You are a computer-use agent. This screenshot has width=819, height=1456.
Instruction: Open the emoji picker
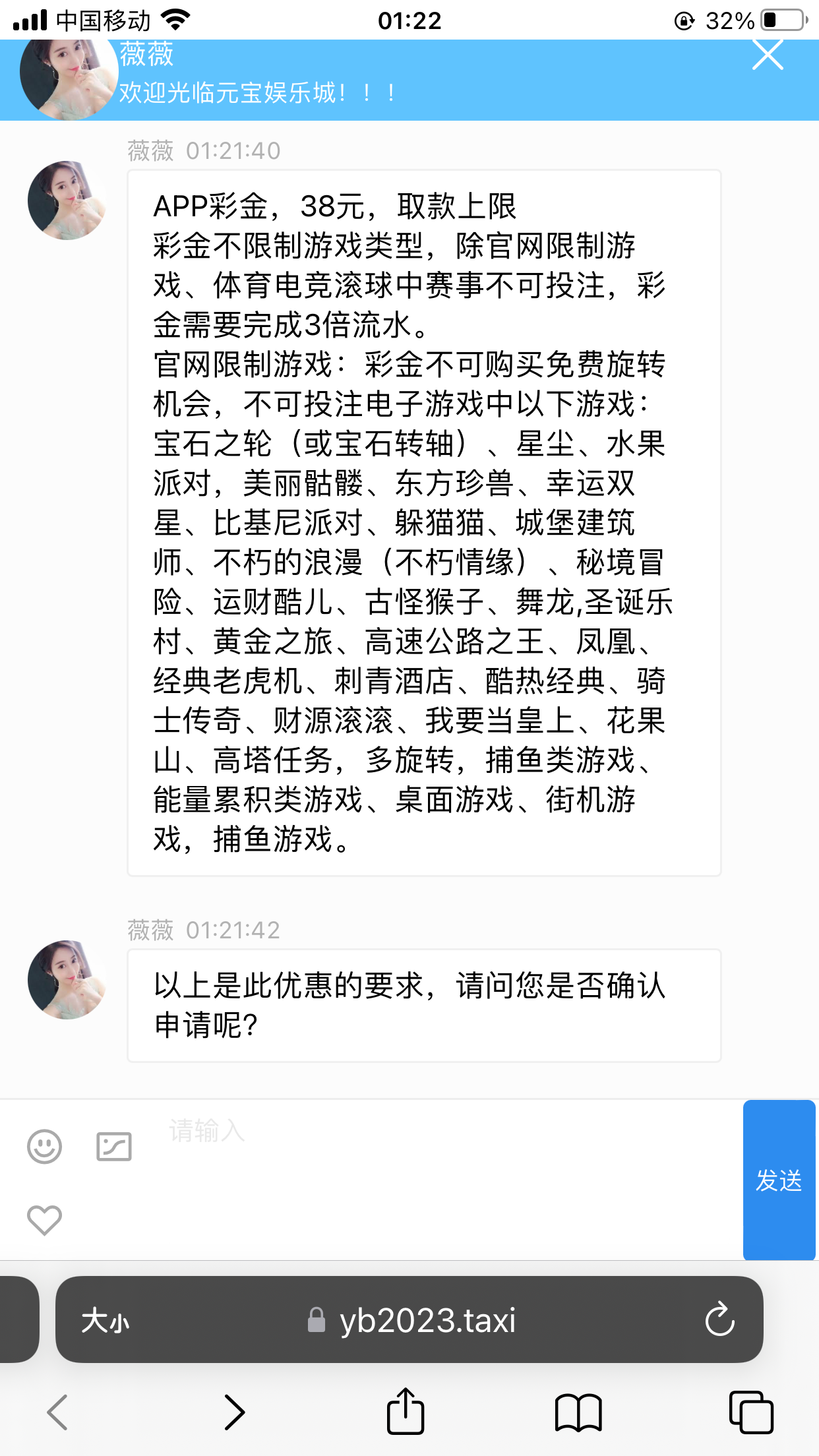(44, 1146)
